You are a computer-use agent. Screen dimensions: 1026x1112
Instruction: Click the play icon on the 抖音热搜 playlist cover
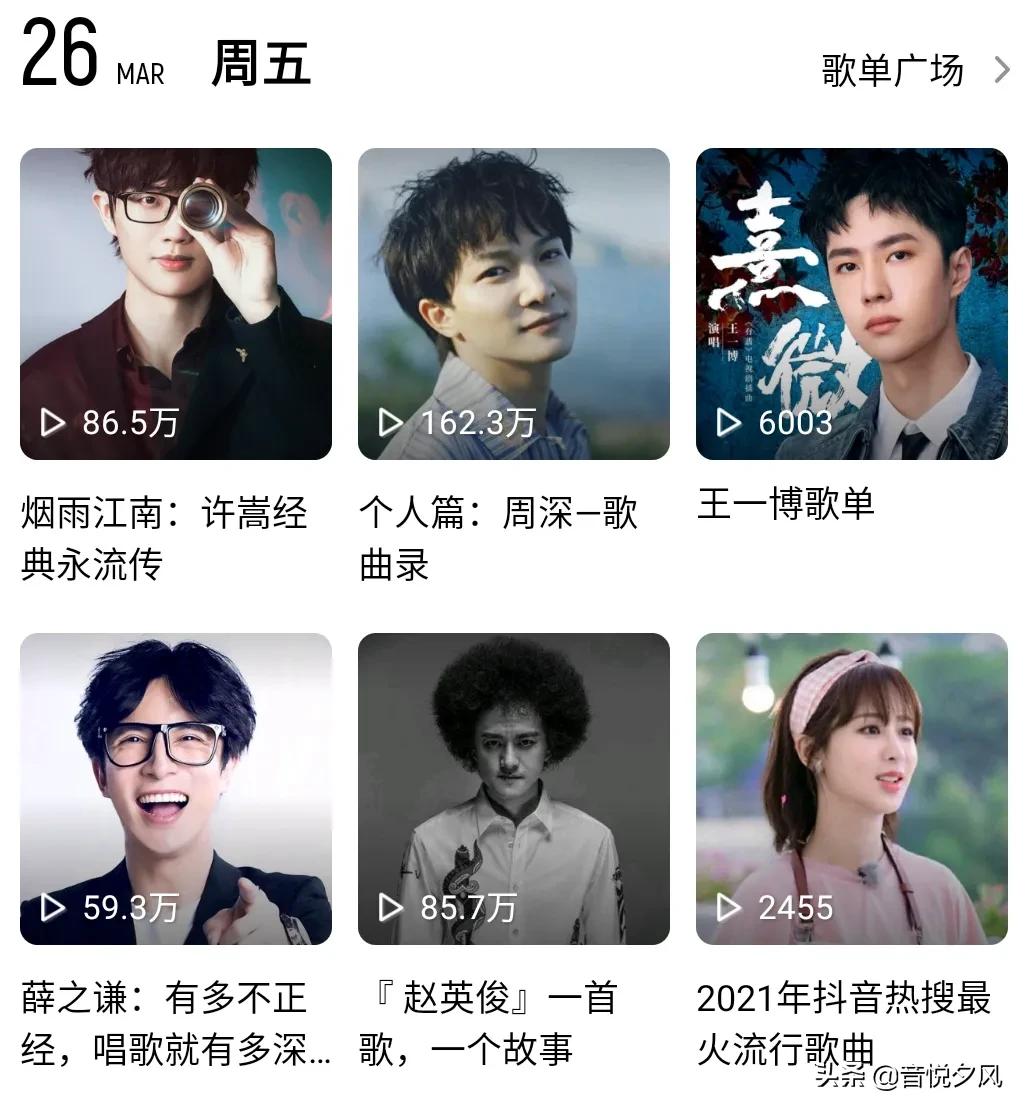tap(727, 907)
